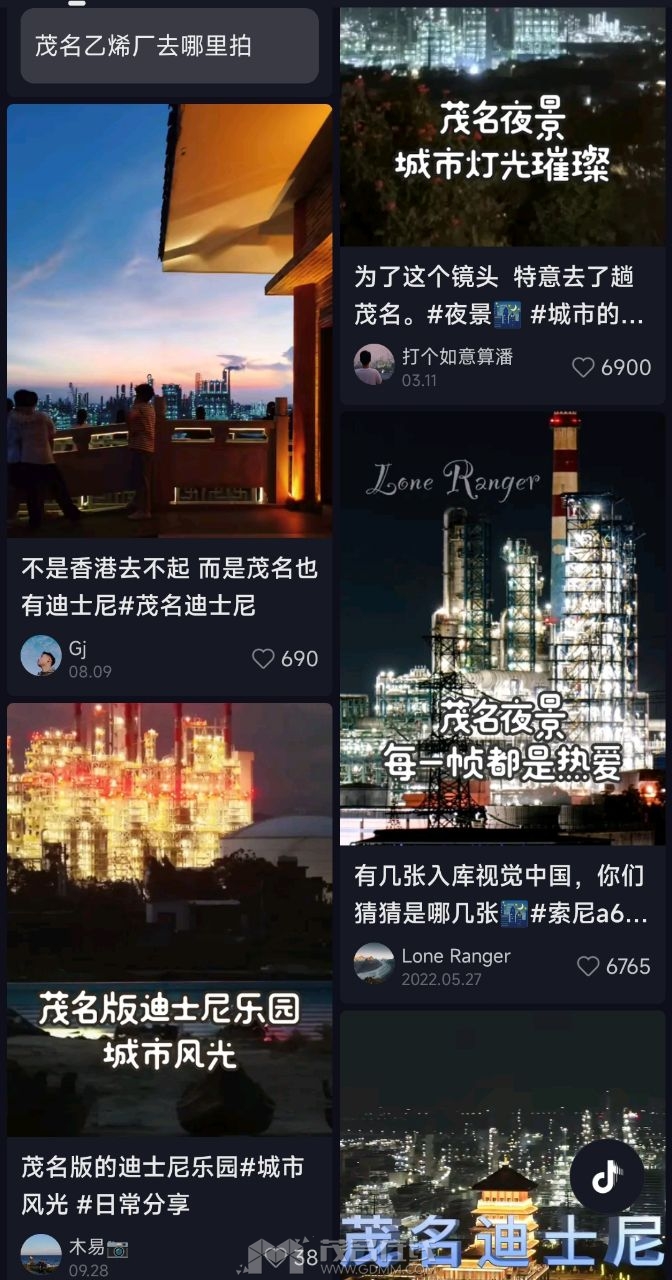The image size is (672, 1280).
Task: Tap the suggested search 茂名乙烯厂去哪里拍
Action: pyautogui.click(x=169, y=46)
